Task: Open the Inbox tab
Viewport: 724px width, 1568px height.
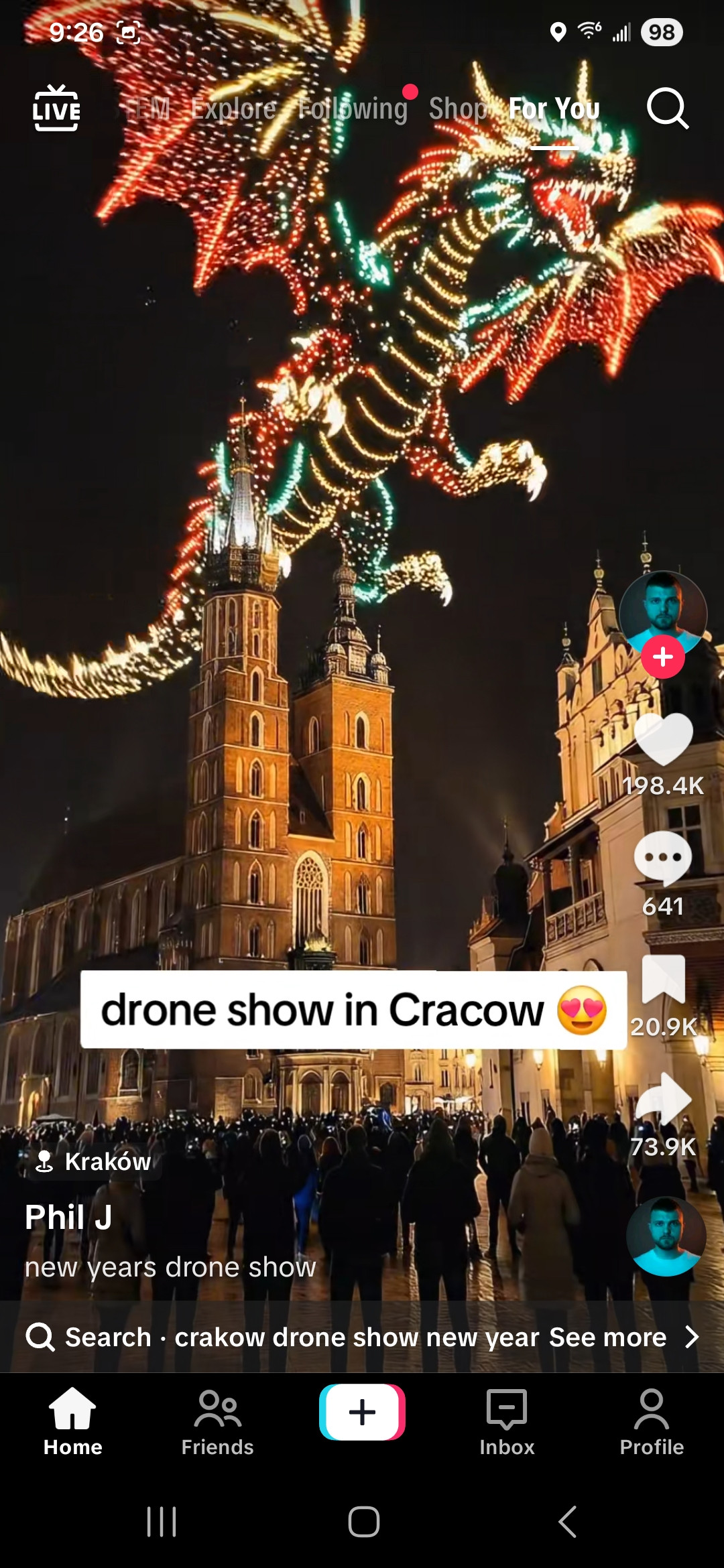Action: click(x=507, y=1422)
